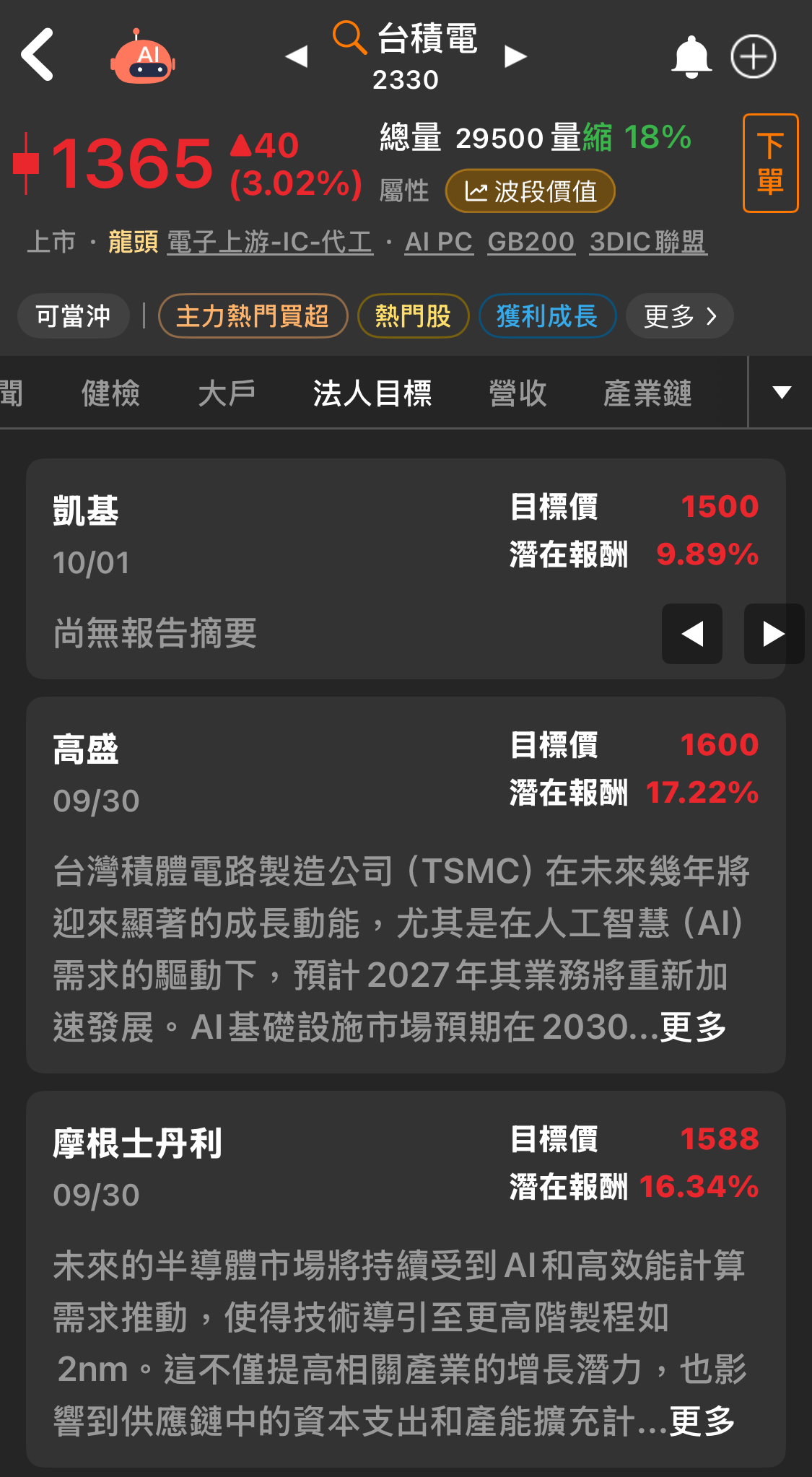This screenshot has height=1477, width=812.
Task: Switch to the 營收 tab
Action: click(518, 393)
